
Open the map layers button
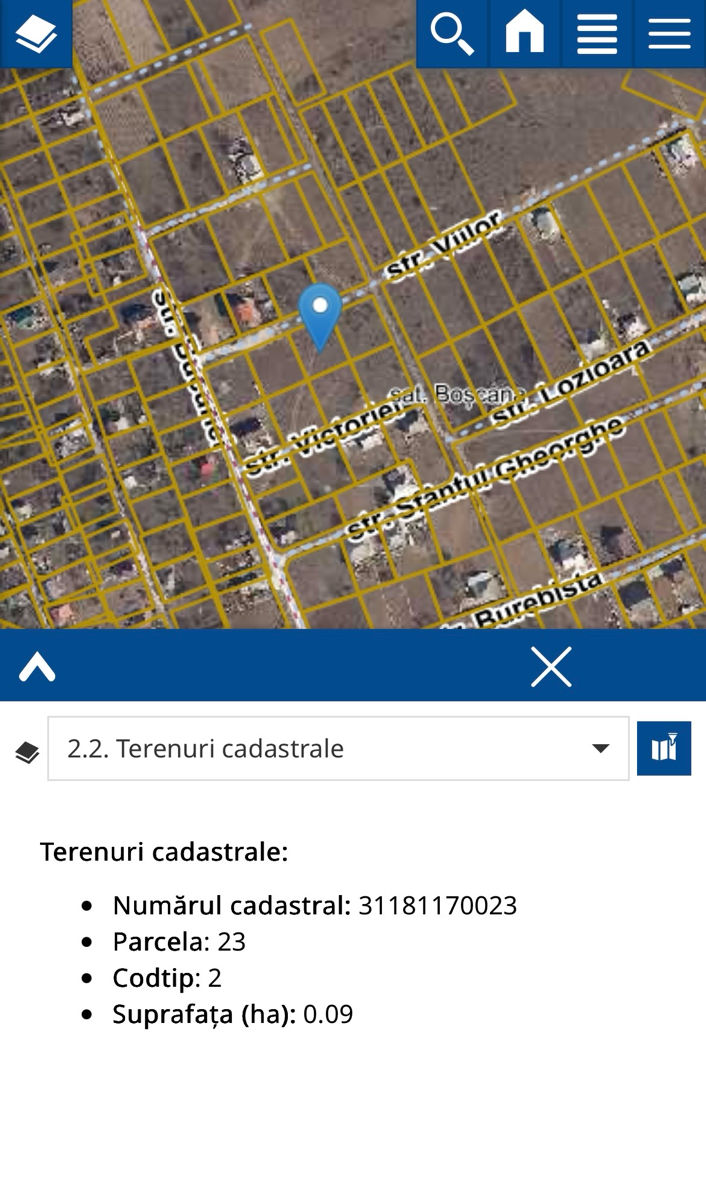click(36, 34)
